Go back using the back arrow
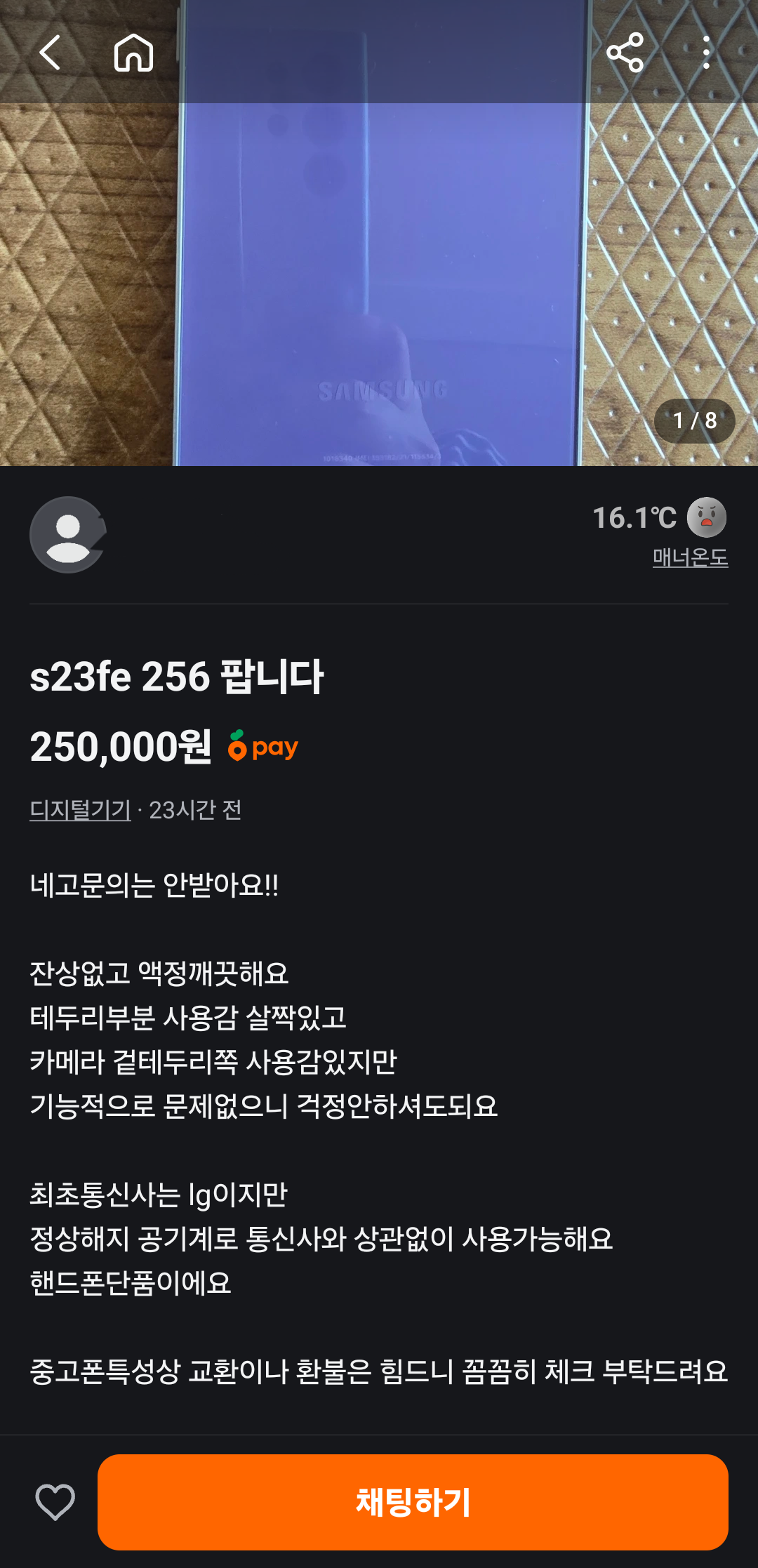The image size is (758, 1568). click(x=50, y=53)
